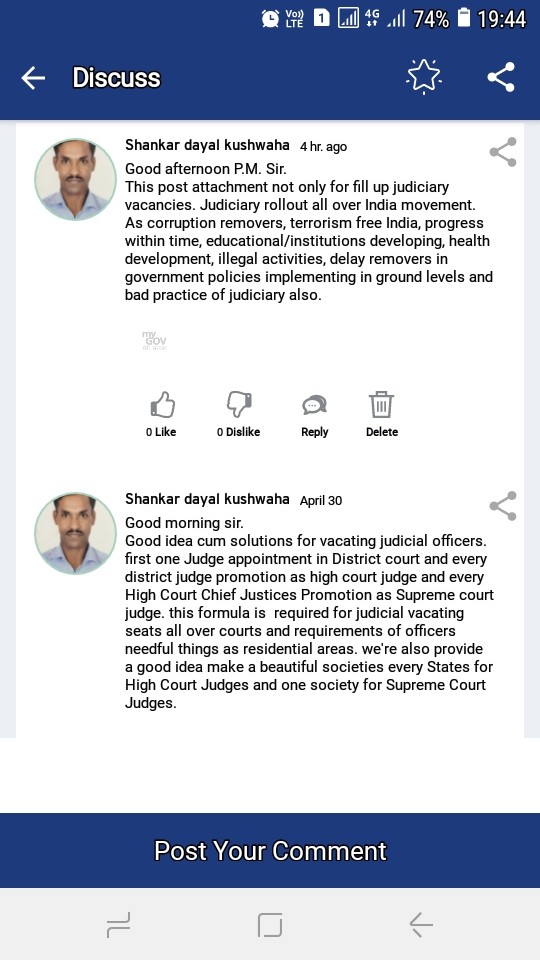Open the attachment in the 4 hr. ago comment
540x960 pixels.
[154, 340]
